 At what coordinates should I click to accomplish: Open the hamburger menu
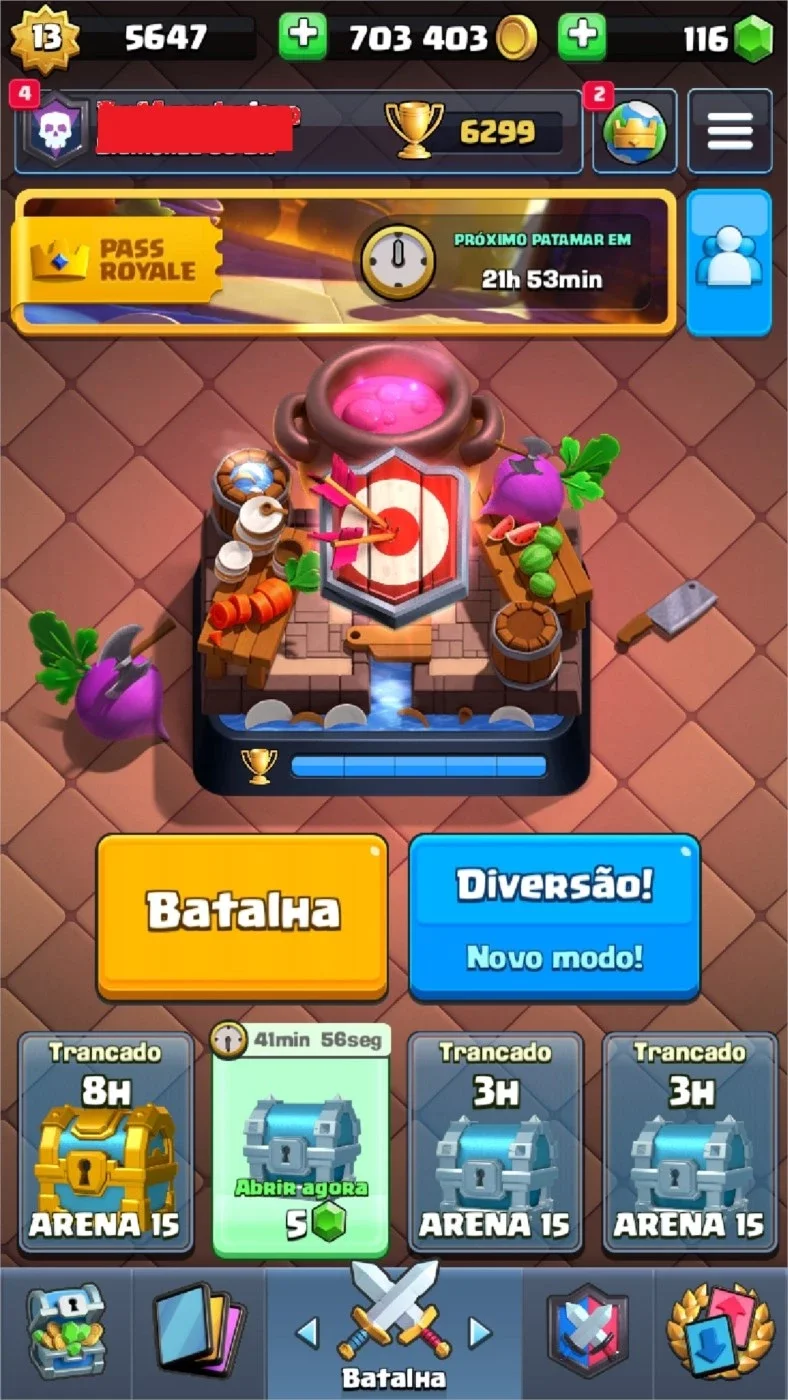[x=730, y=131]
